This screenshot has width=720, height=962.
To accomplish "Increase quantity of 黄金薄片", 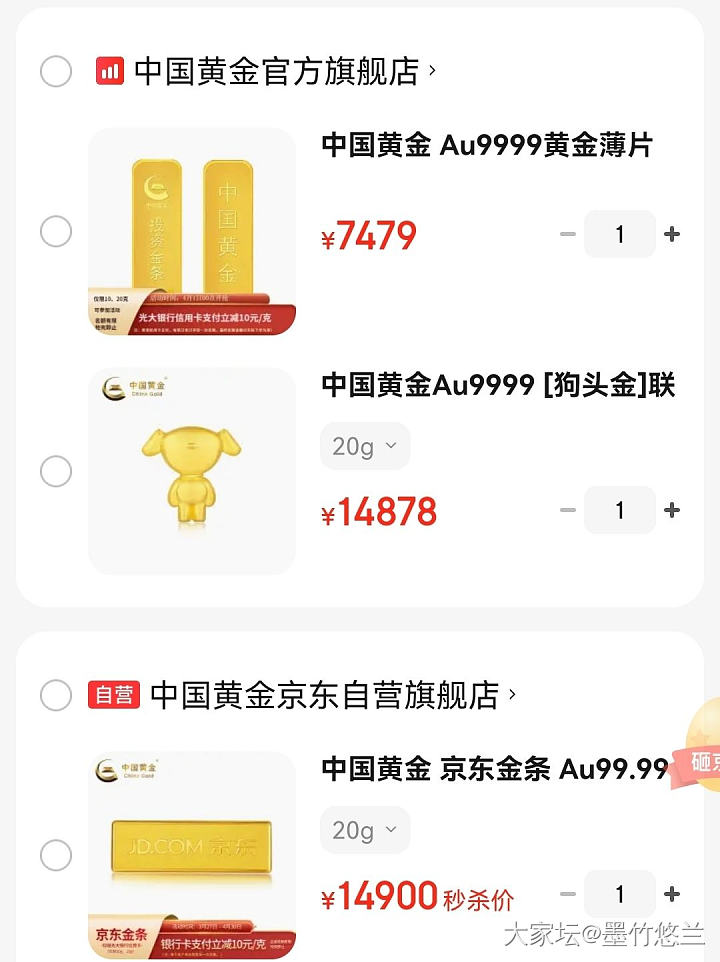I will (x=672, y=235).
